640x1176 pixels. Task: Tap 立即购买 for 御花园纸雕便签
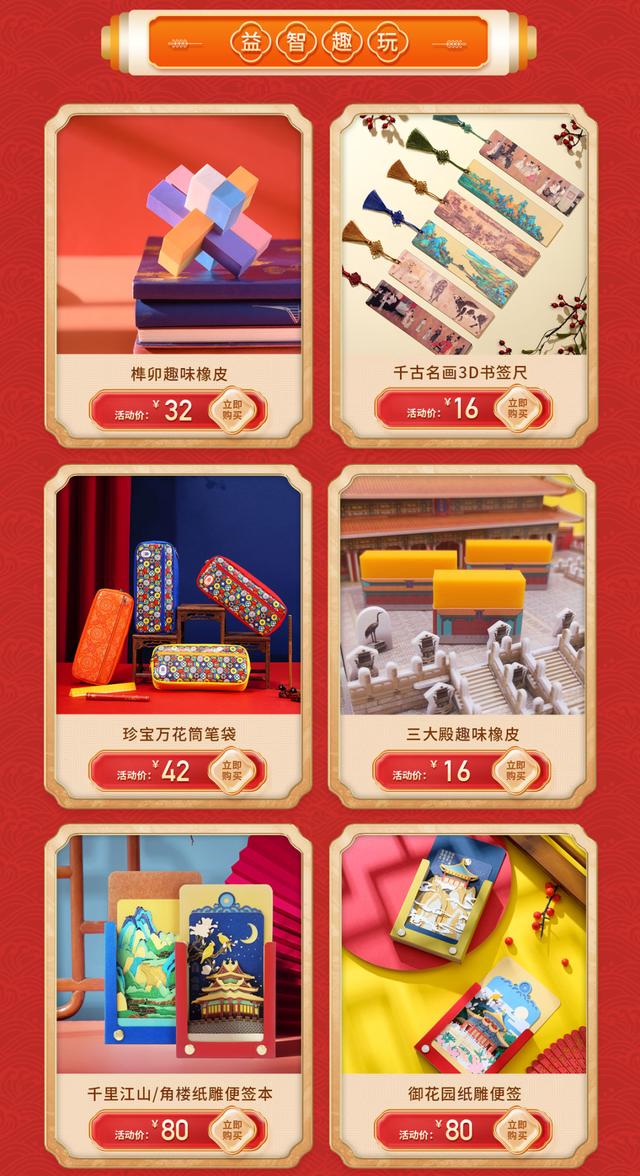(517, 1130)
